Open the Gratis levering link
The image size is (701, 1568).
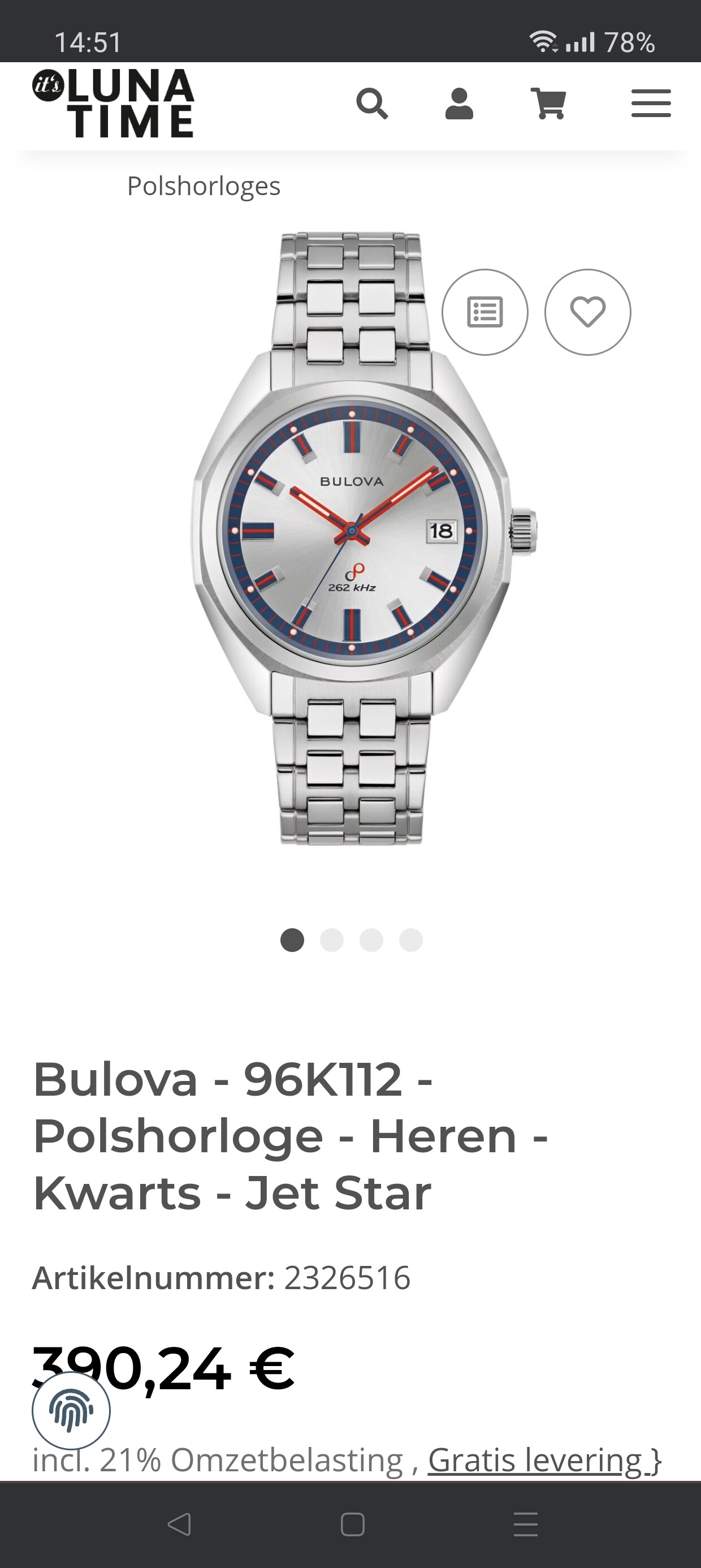tap(535, 1461)
